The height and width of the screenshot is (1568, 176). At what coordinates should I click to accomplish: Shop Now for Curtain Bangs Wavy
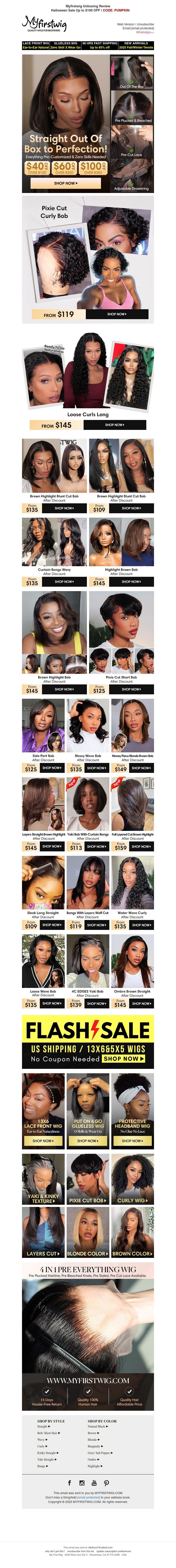(64, 581)
